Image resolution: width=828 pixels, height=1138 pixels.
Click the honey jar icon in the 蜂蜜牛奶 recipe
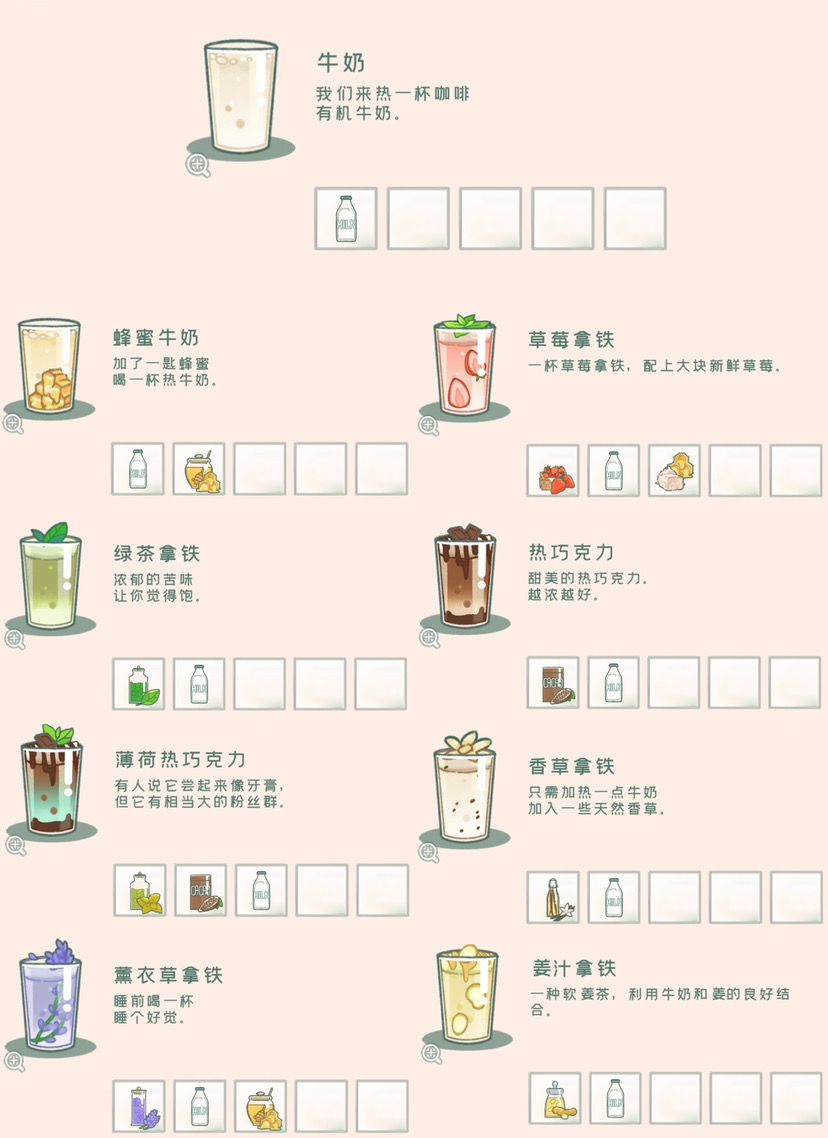pos(197,467)
